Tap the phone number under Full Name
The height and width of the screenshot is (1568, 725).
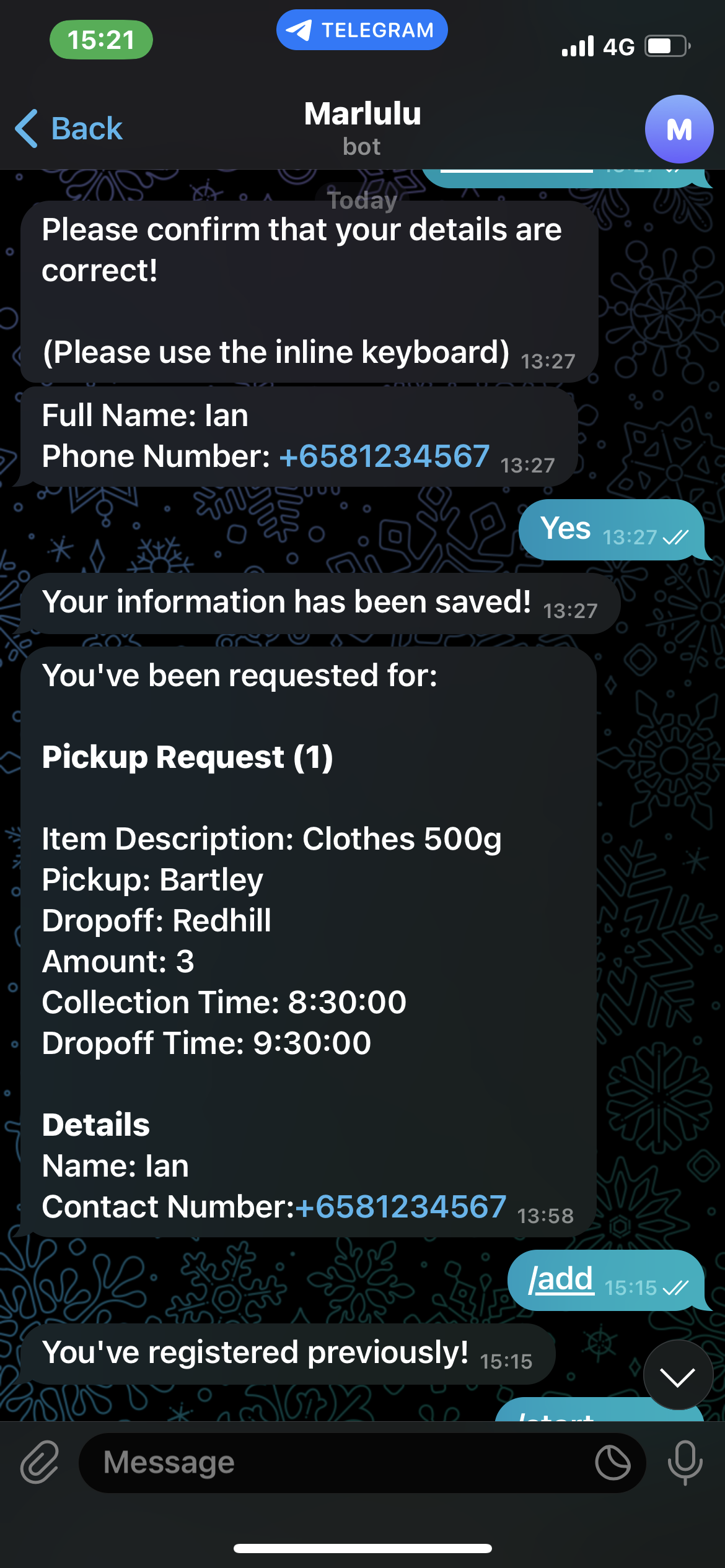(384, 456)
